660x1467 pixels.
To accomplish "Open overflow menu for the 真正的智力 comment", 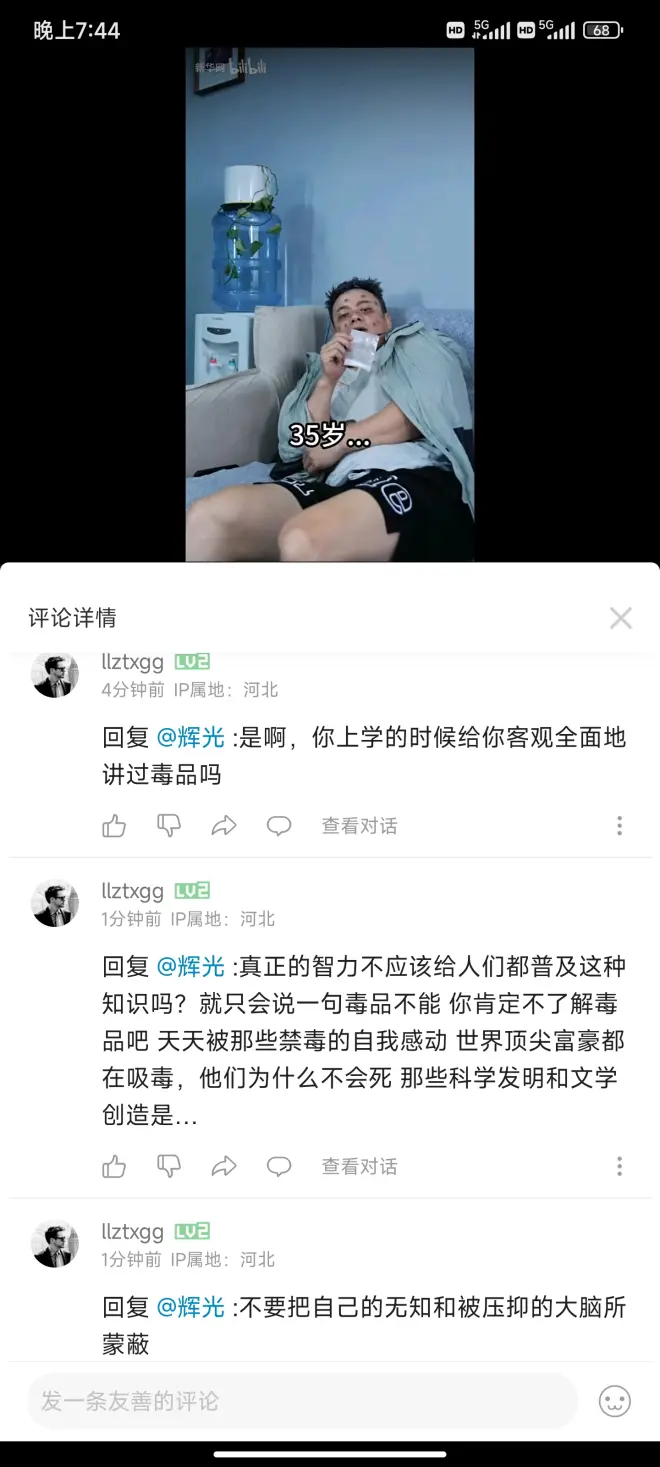I will tap(620, 1166).
